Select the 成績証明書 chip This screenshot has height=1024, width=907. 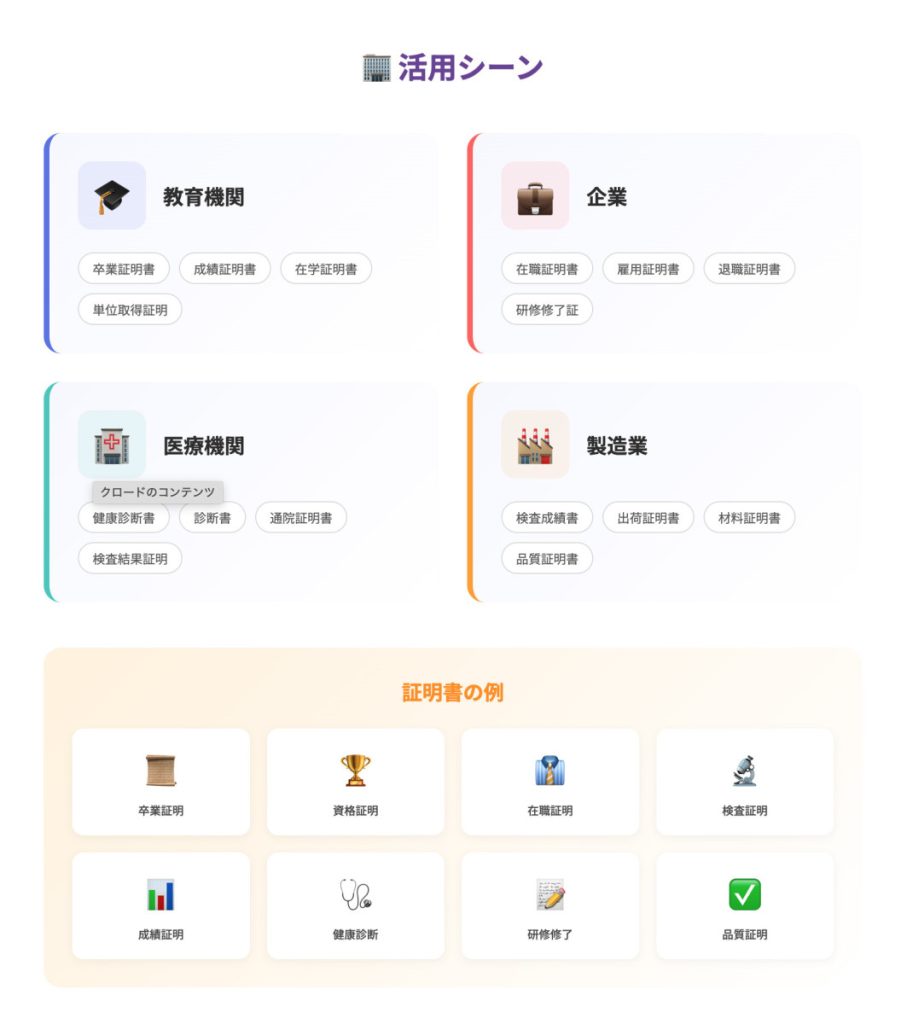(225, 269)
